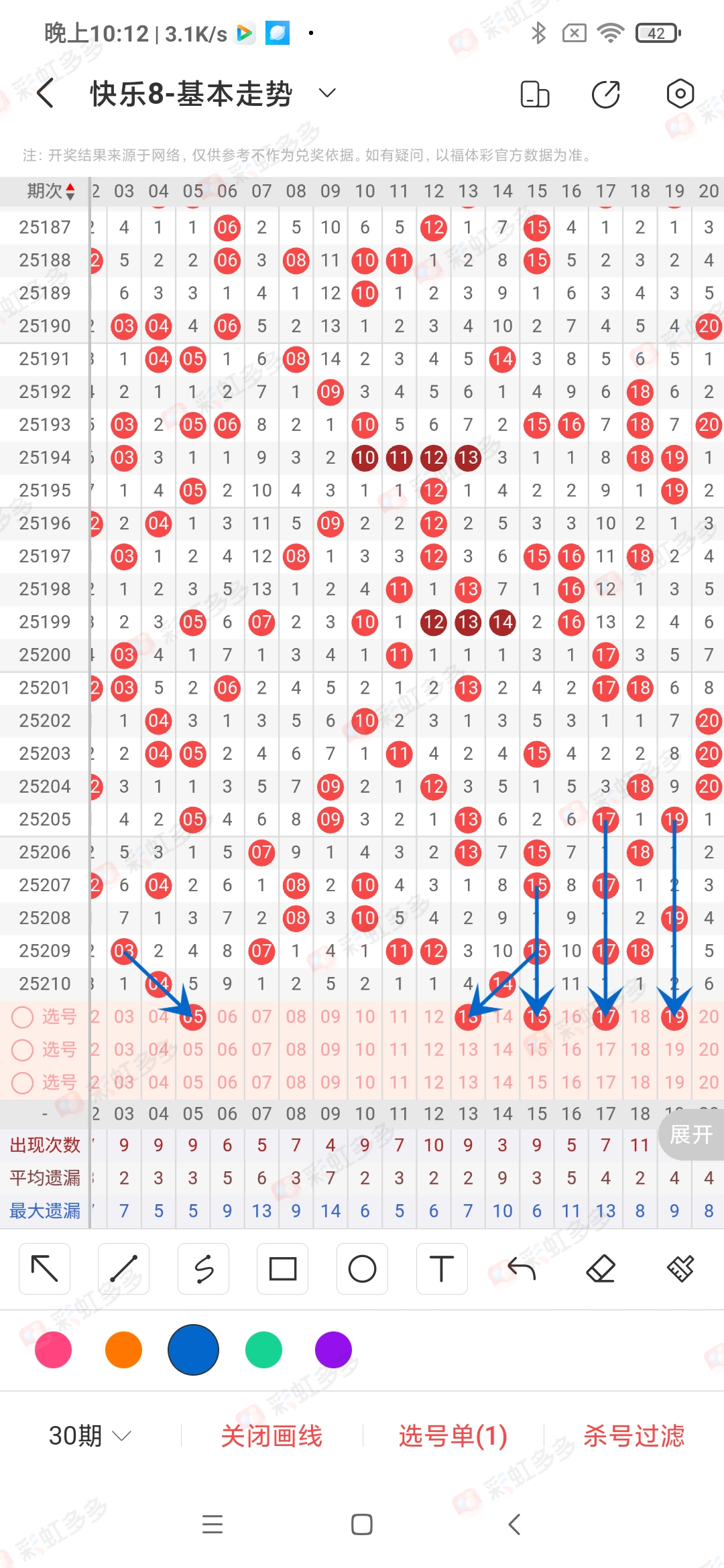Viewport: 724px width, 1568px height.
Task: Go back using the top-left arrow
Action: (45, 93)
